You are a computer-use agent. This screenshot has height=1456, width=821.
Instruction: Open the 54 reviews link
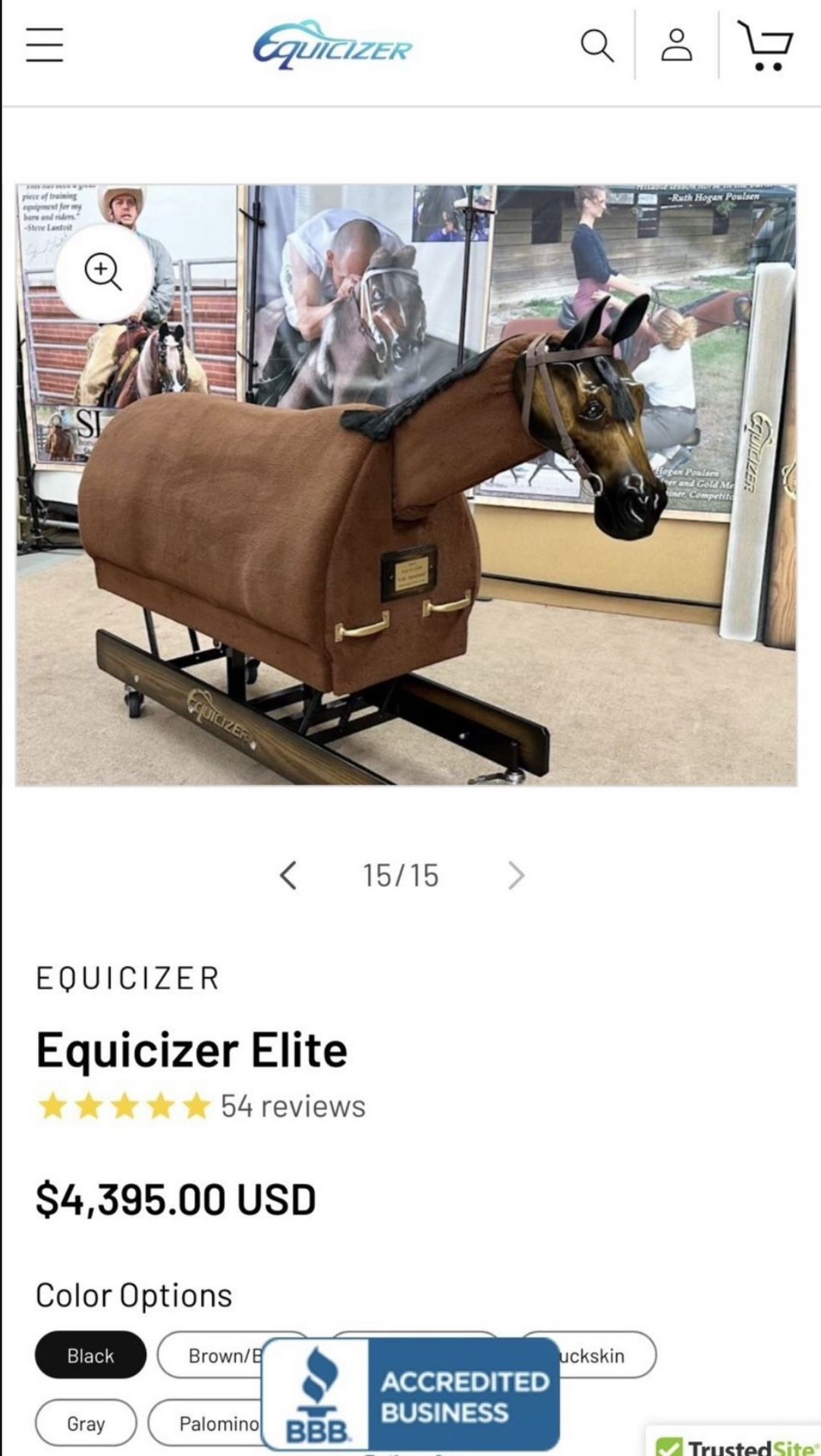pyautogui.click(x=292, y=1106)
